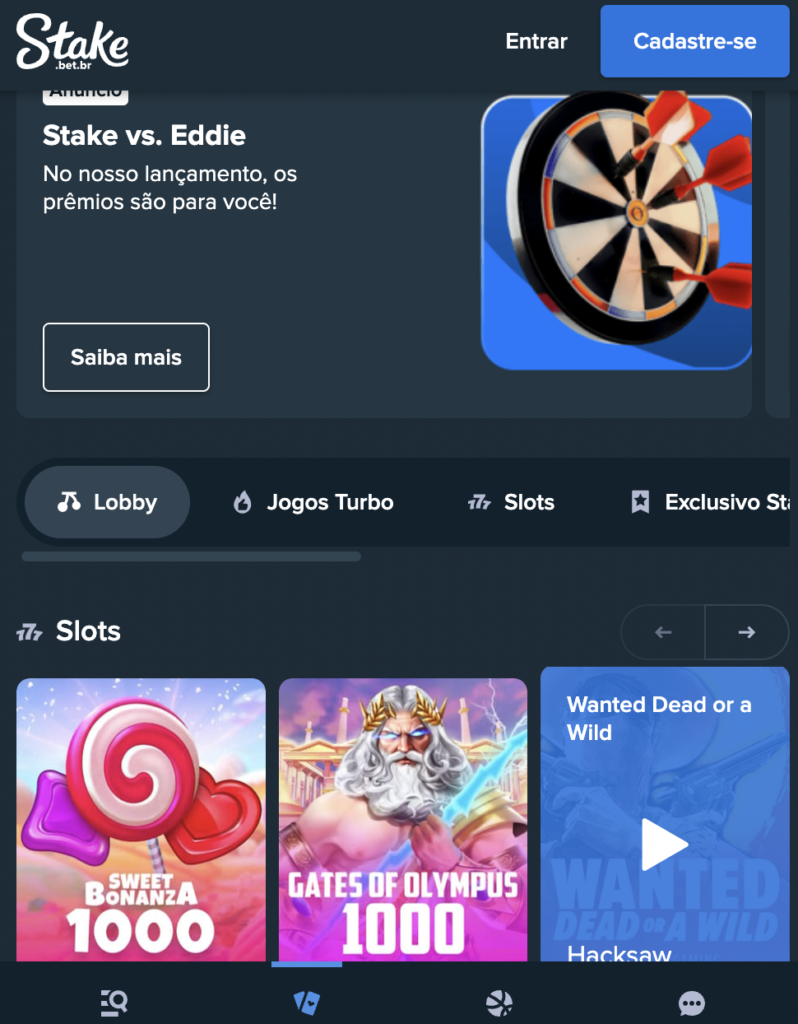Viewport: 798px width, 1024px height.
Task: Open the Cadastre-se sign-up button
Action: [694, 42]
